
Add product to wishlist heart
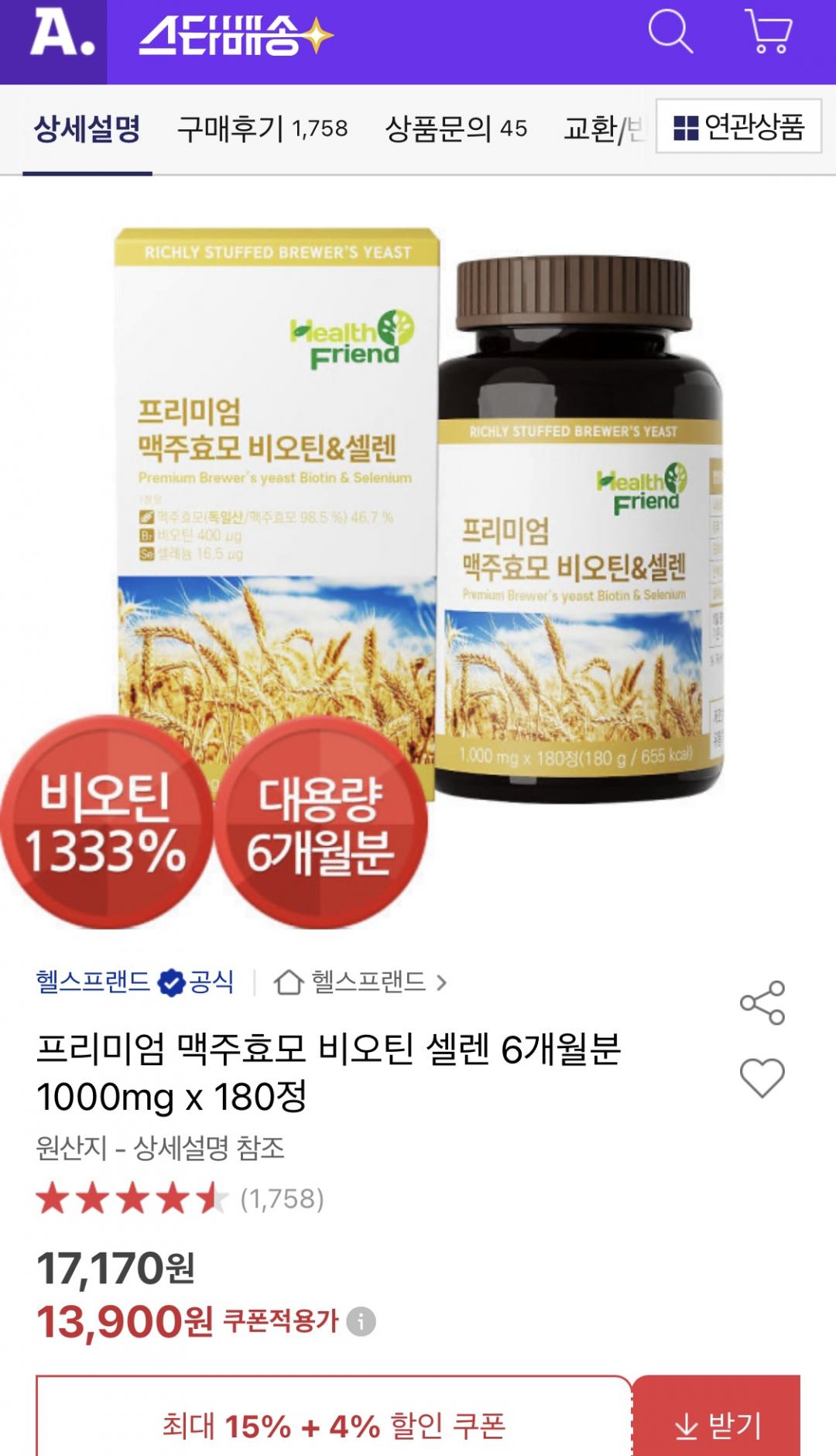(762, 1077)
